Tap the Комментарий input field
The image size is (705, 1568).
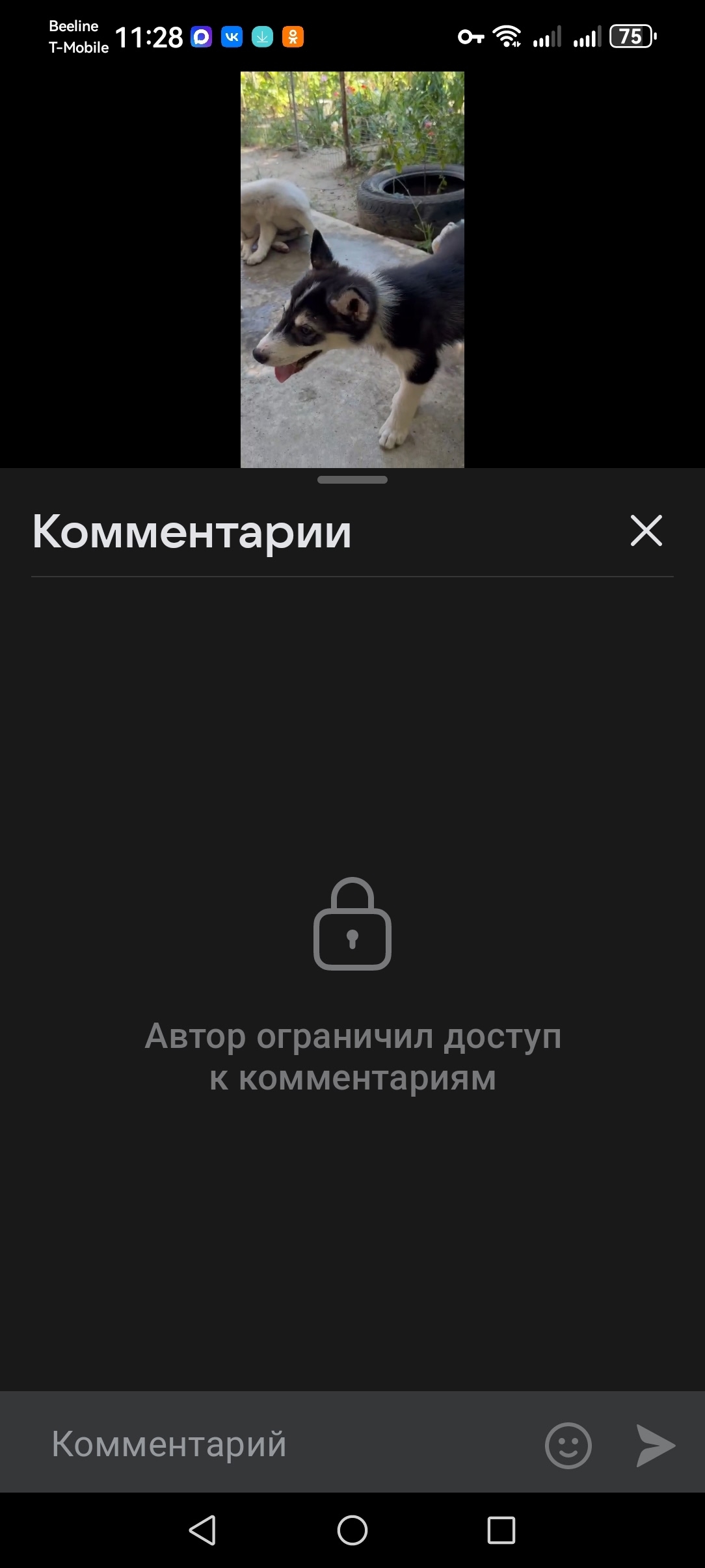coord(286,1444)
